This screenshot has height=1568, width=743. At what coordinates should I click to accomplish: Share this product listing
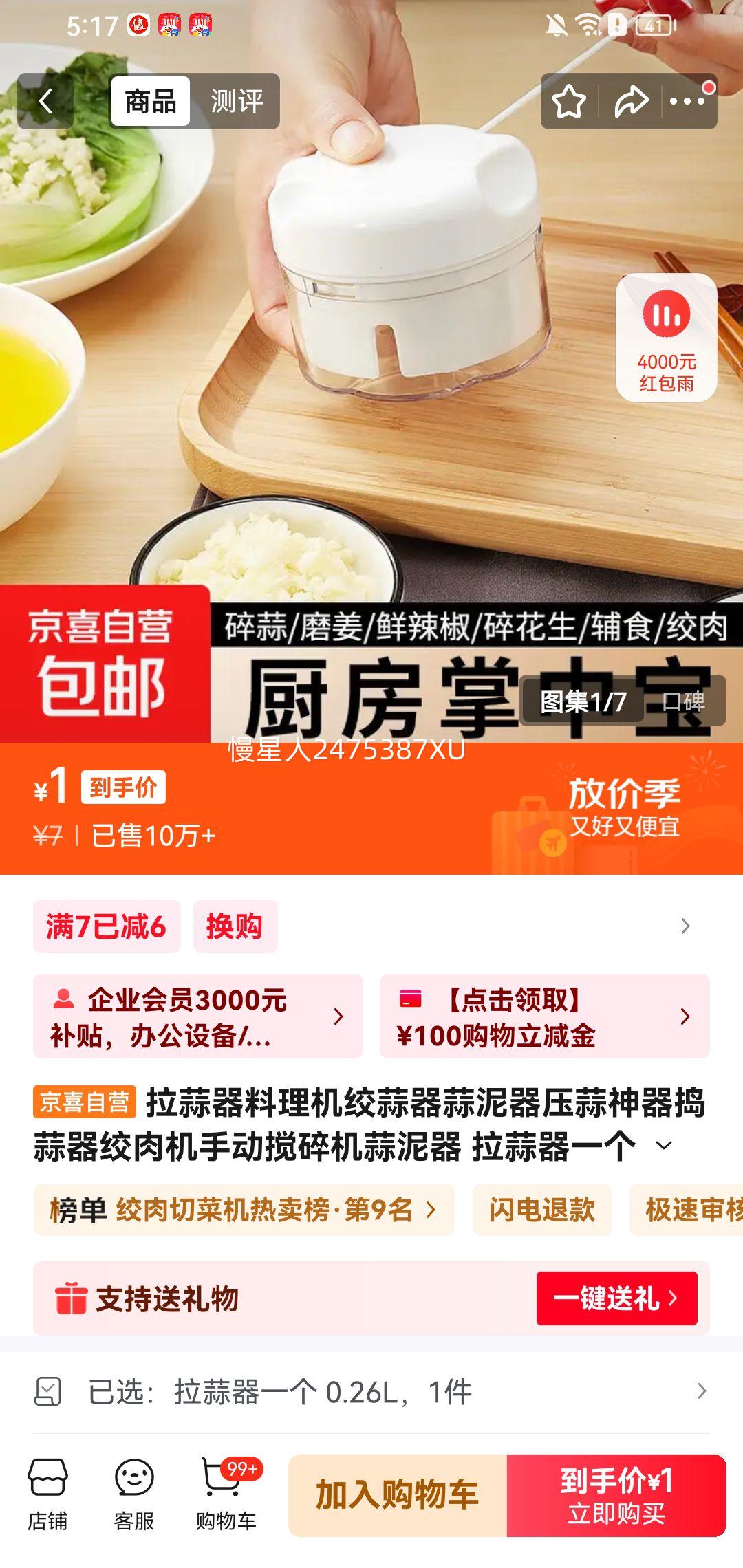[631, 102]
